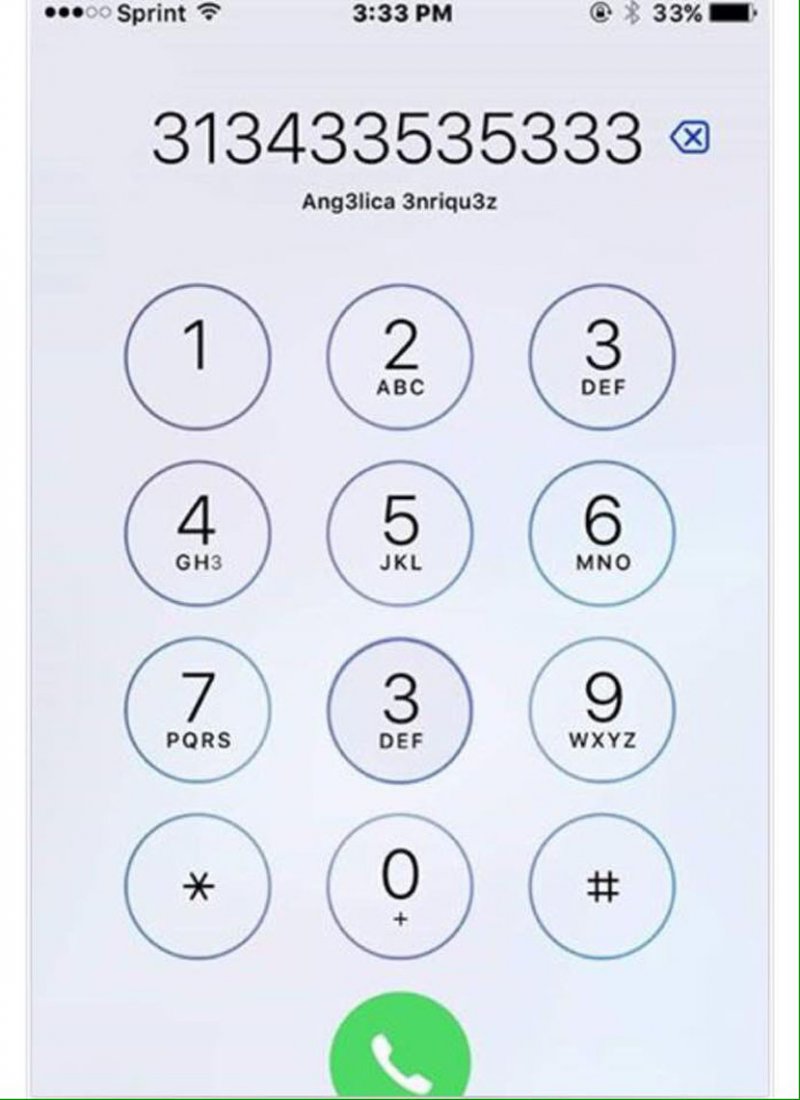Viewport: 800px width, 1100px height.
Task: Delete the last dialed digit
Action: pos(689,138)
